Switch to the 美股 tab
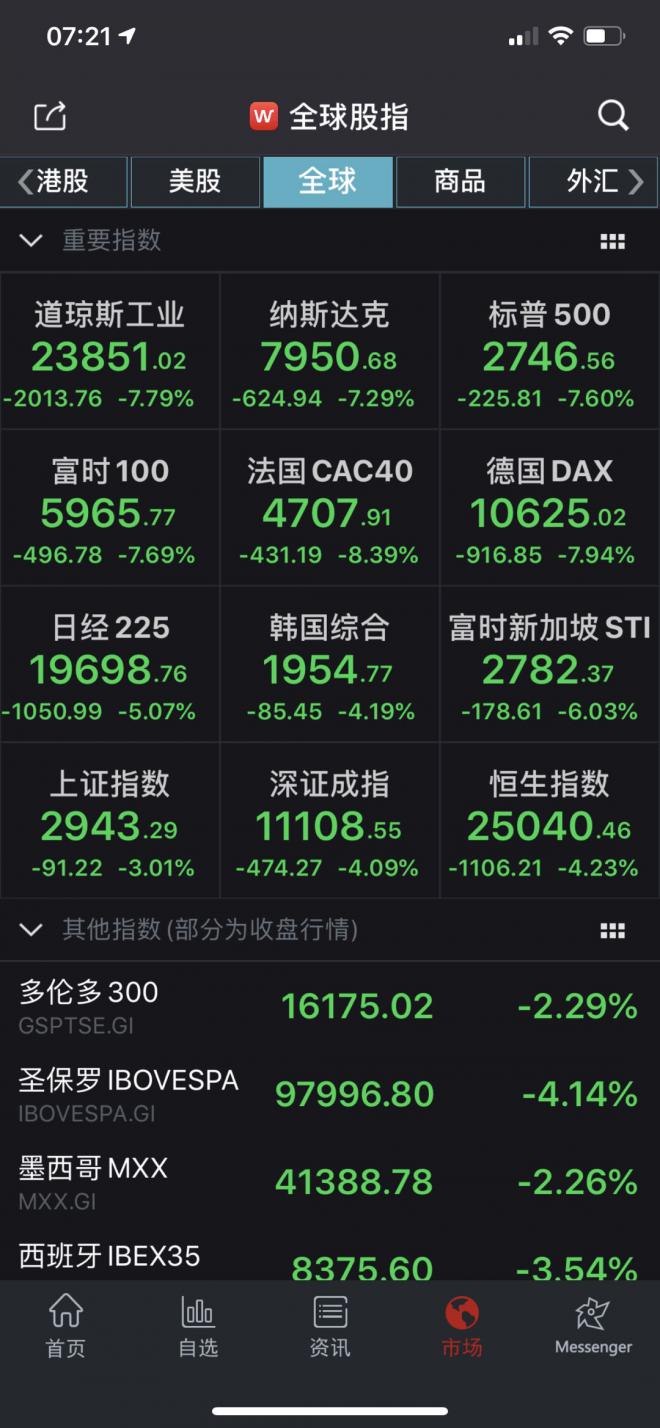Screen dimensions: 660x1428 point(195,181)
